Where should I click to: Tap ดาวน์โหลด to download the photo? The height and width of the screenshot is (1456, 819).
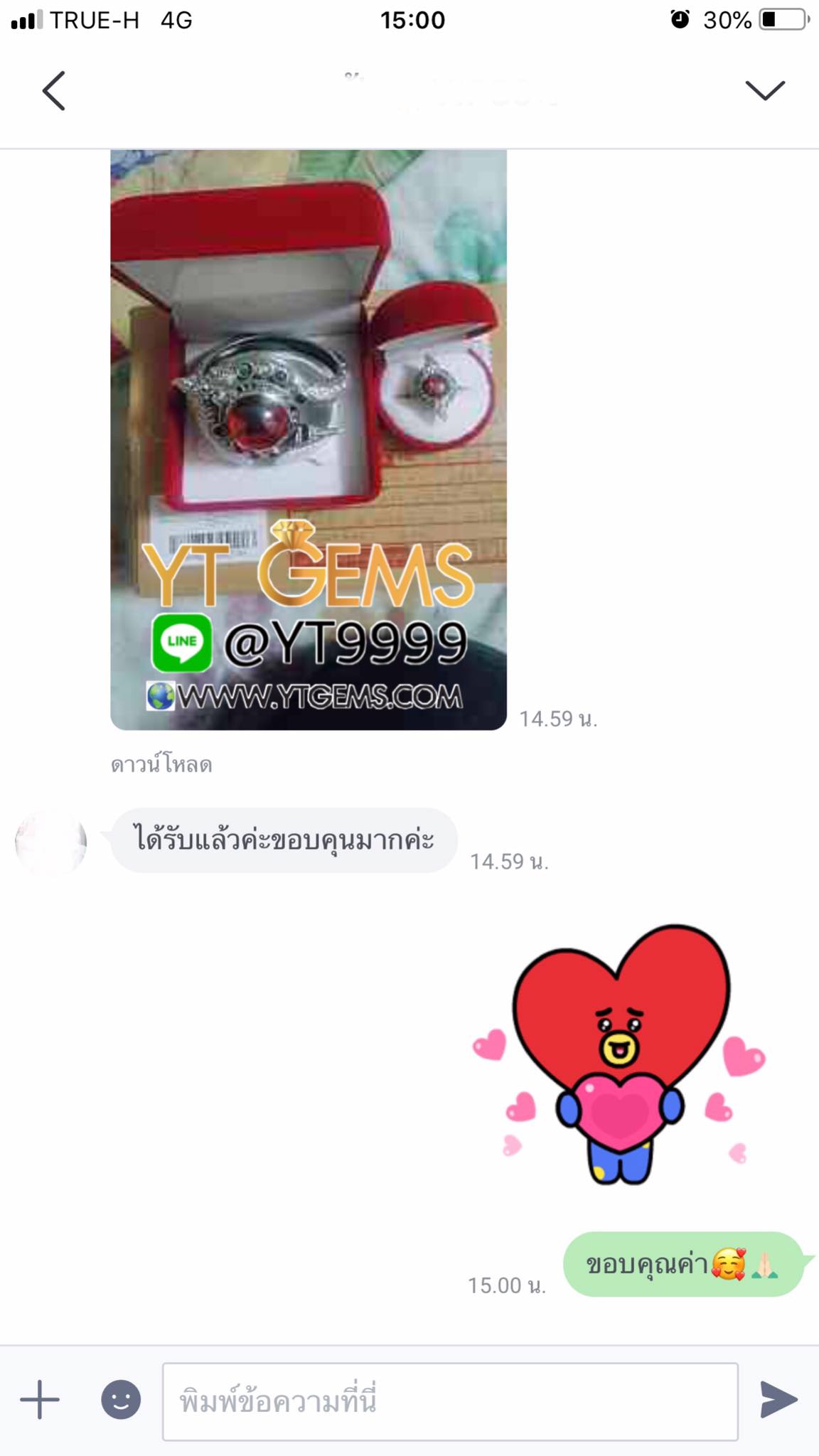(161, 765)
